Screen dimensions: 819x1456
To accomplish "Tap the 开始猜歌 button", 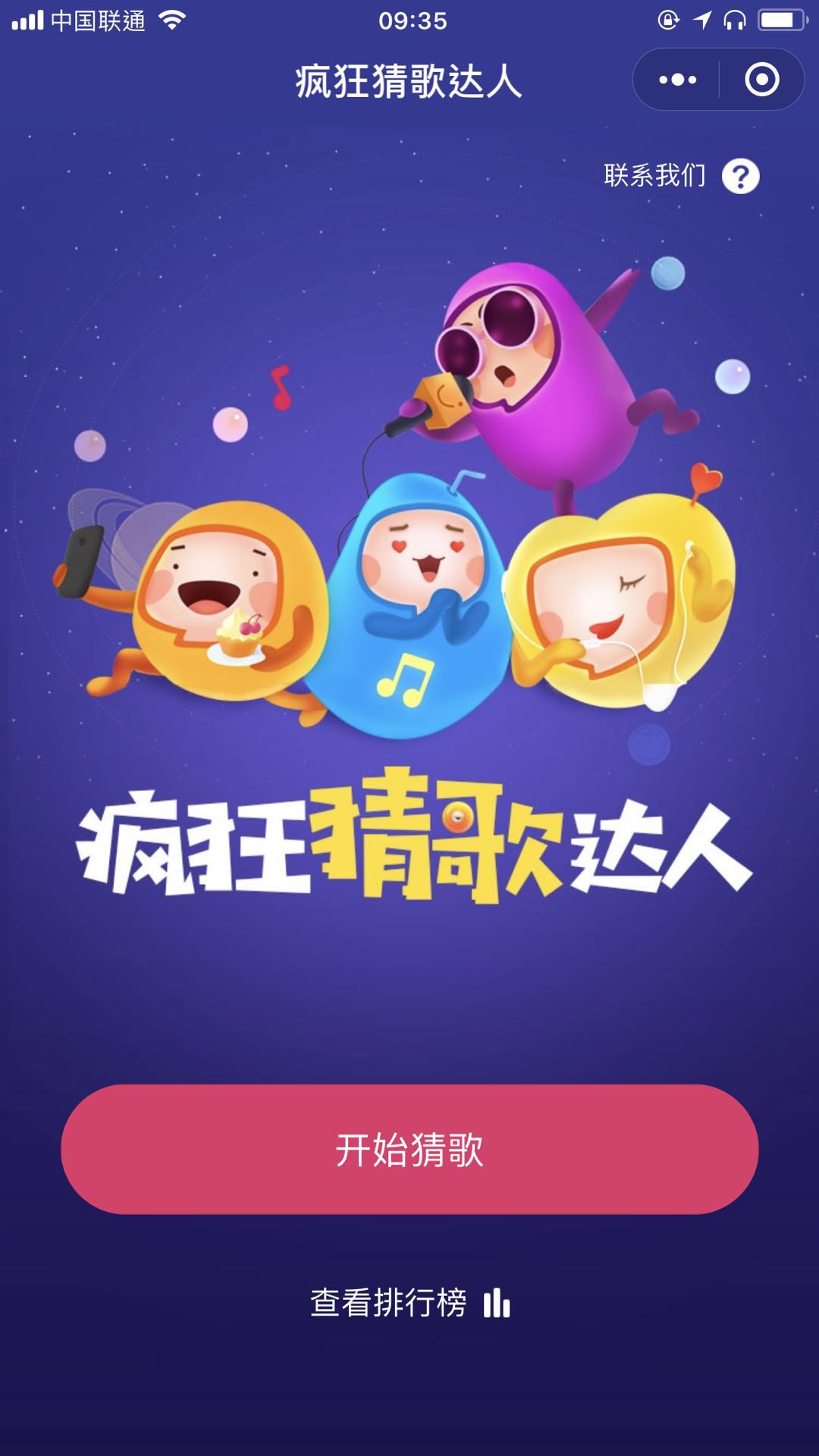I will tap(409, 1149).
